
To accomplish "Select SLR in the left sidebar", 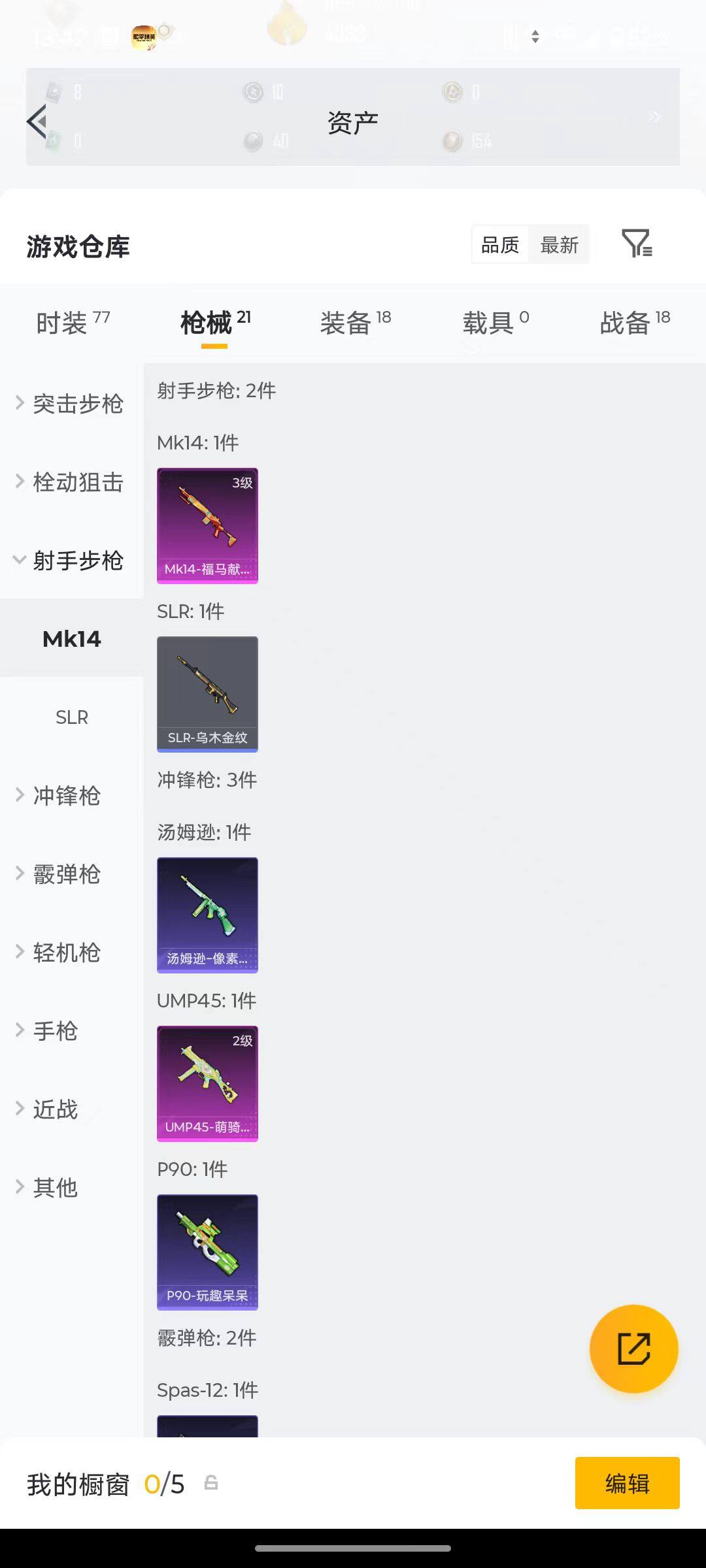I will click(71, 717).
